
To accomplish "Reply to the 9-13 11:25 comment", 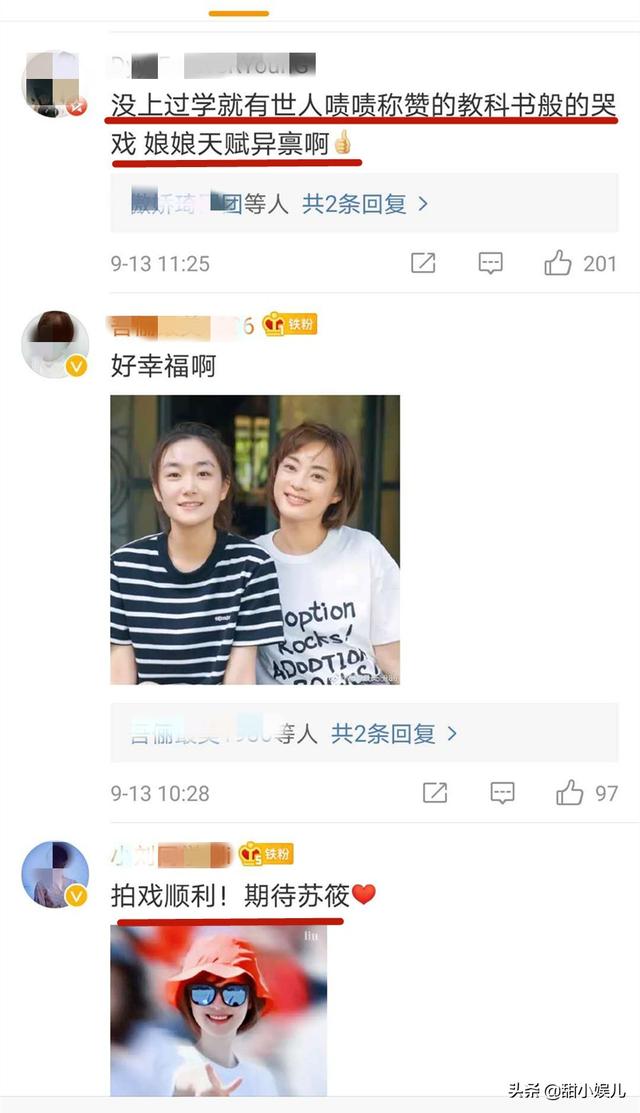I will coord(490,263).
